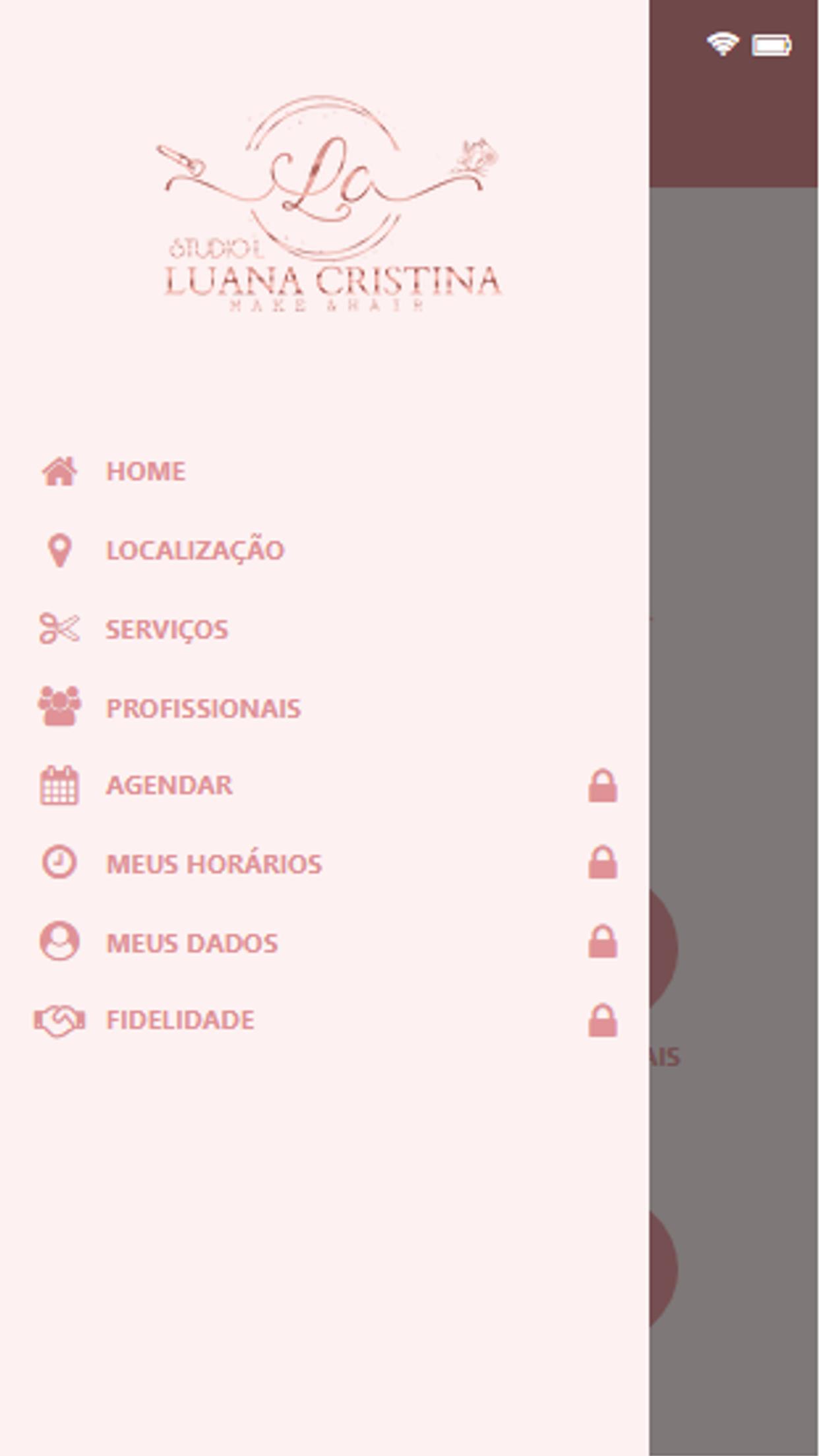The image size is (819, 1456).
Task: Open the Serviços section
Action: [x=324, y=629]
